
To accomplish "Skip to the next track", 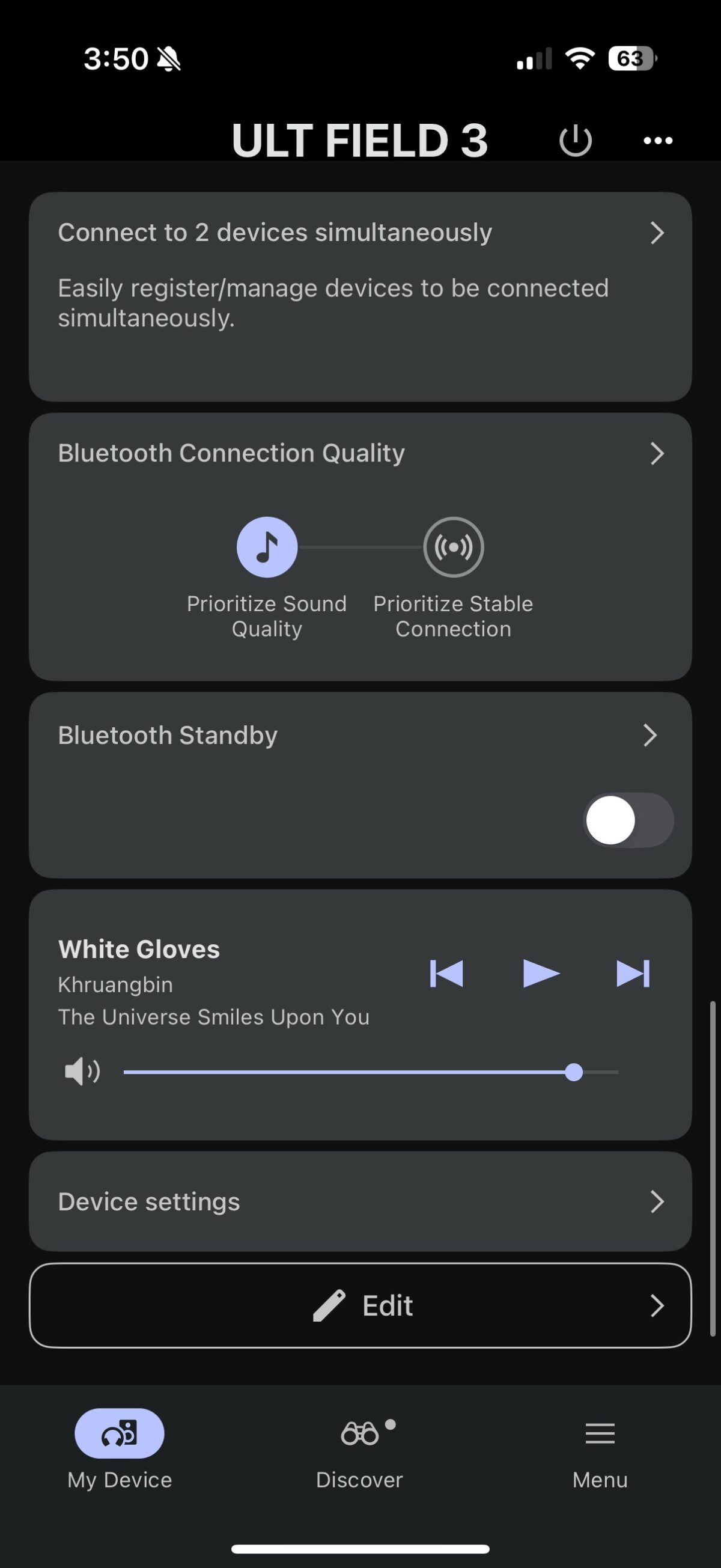I will coord(633,972).
